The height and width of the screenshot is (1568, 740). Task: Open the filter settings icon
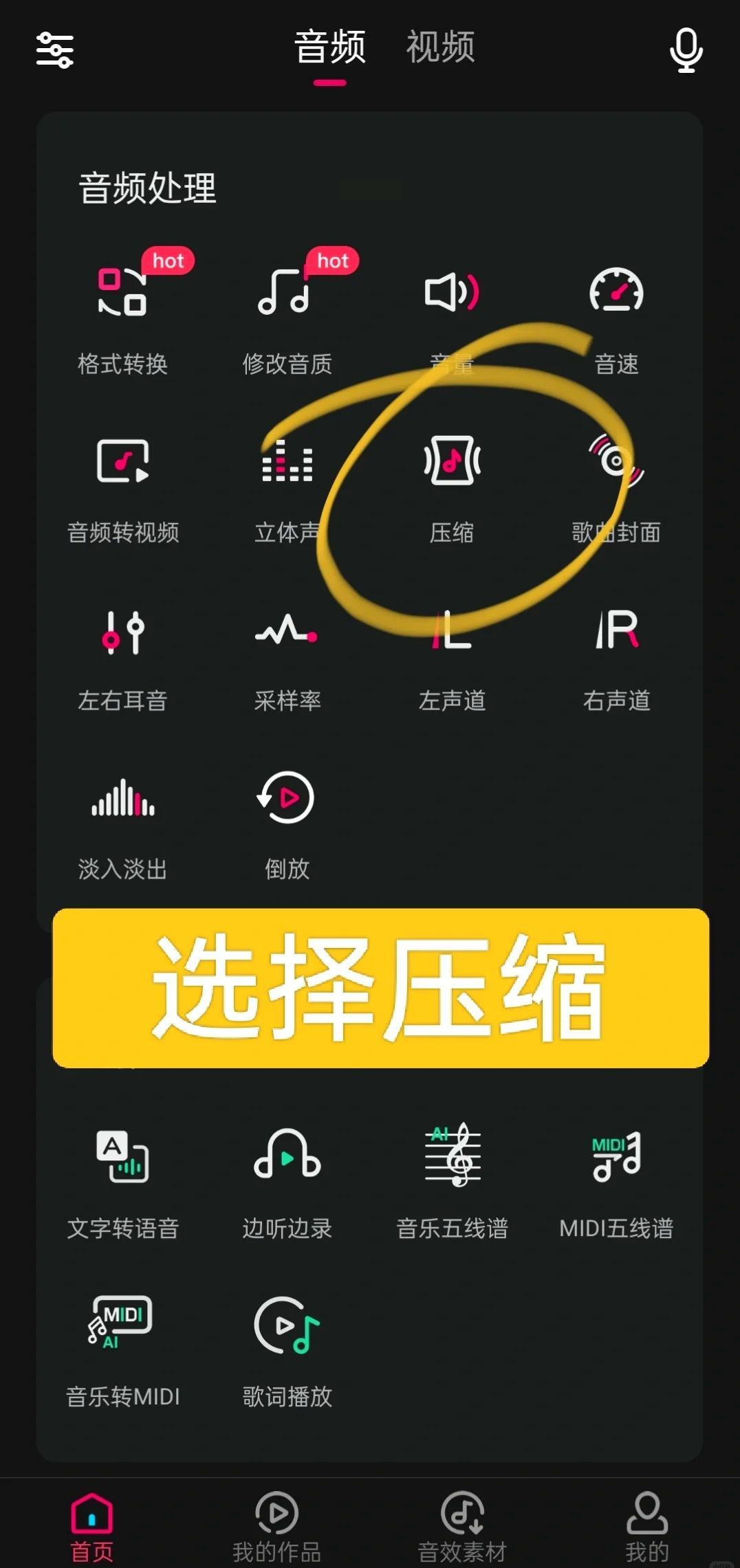(55, 49)
